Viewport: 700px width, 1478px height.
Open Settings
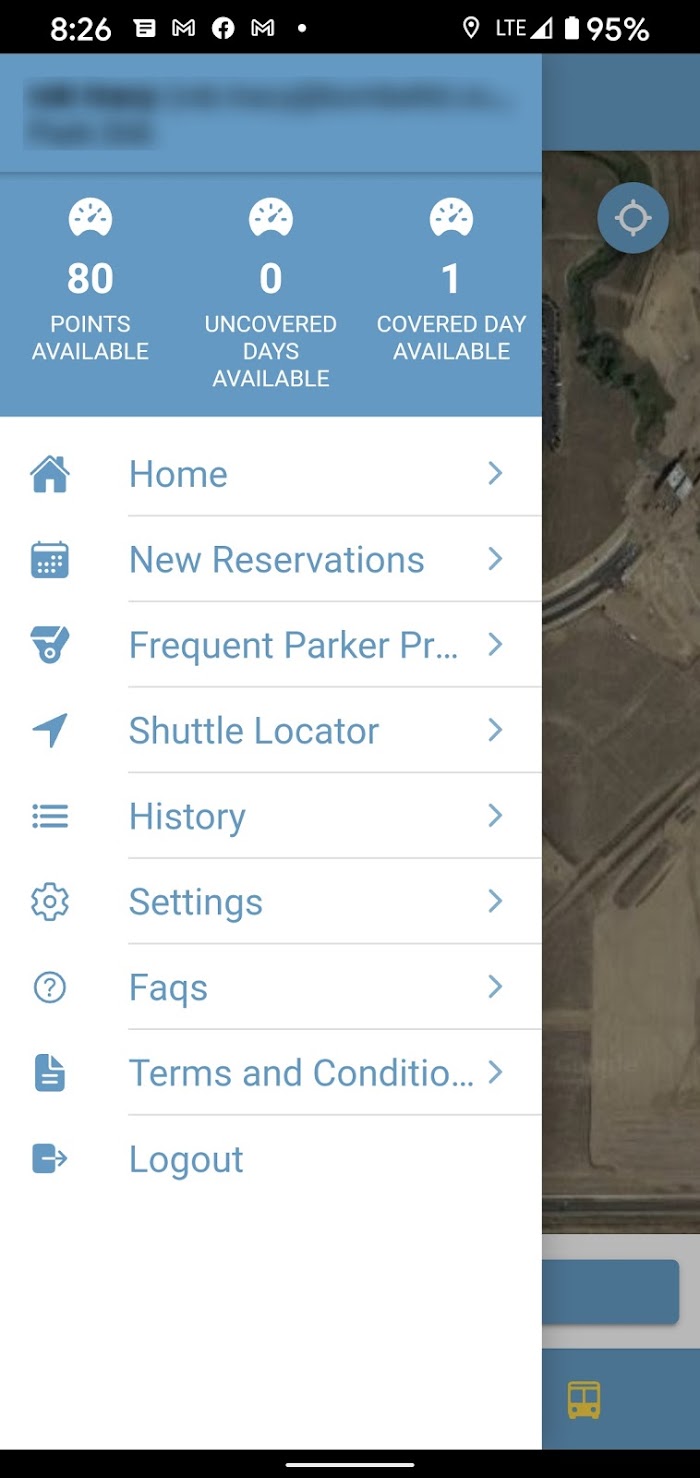(x=271, y=902)
